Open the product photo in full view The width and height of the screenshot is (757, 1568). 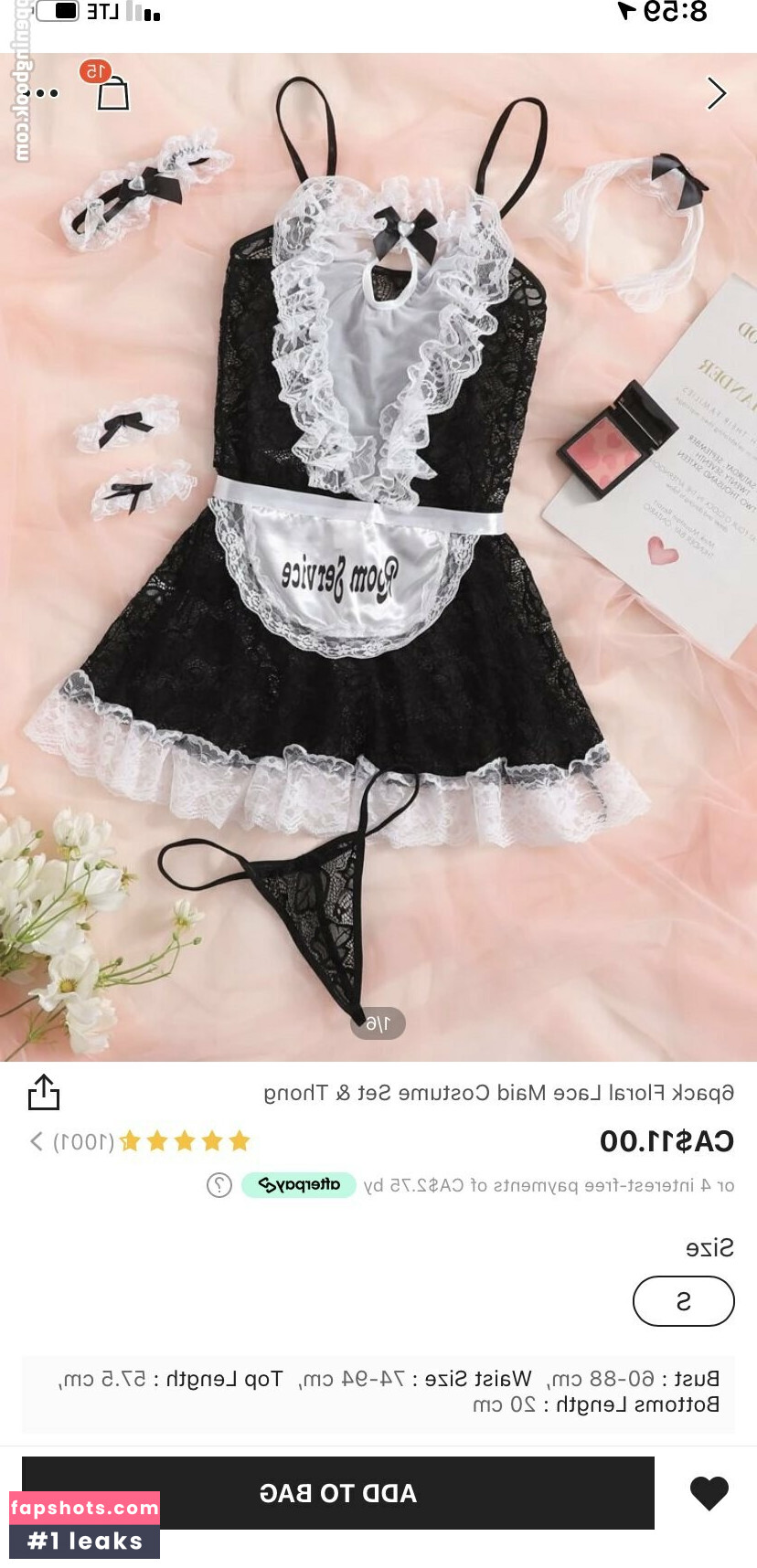[378, 548]
